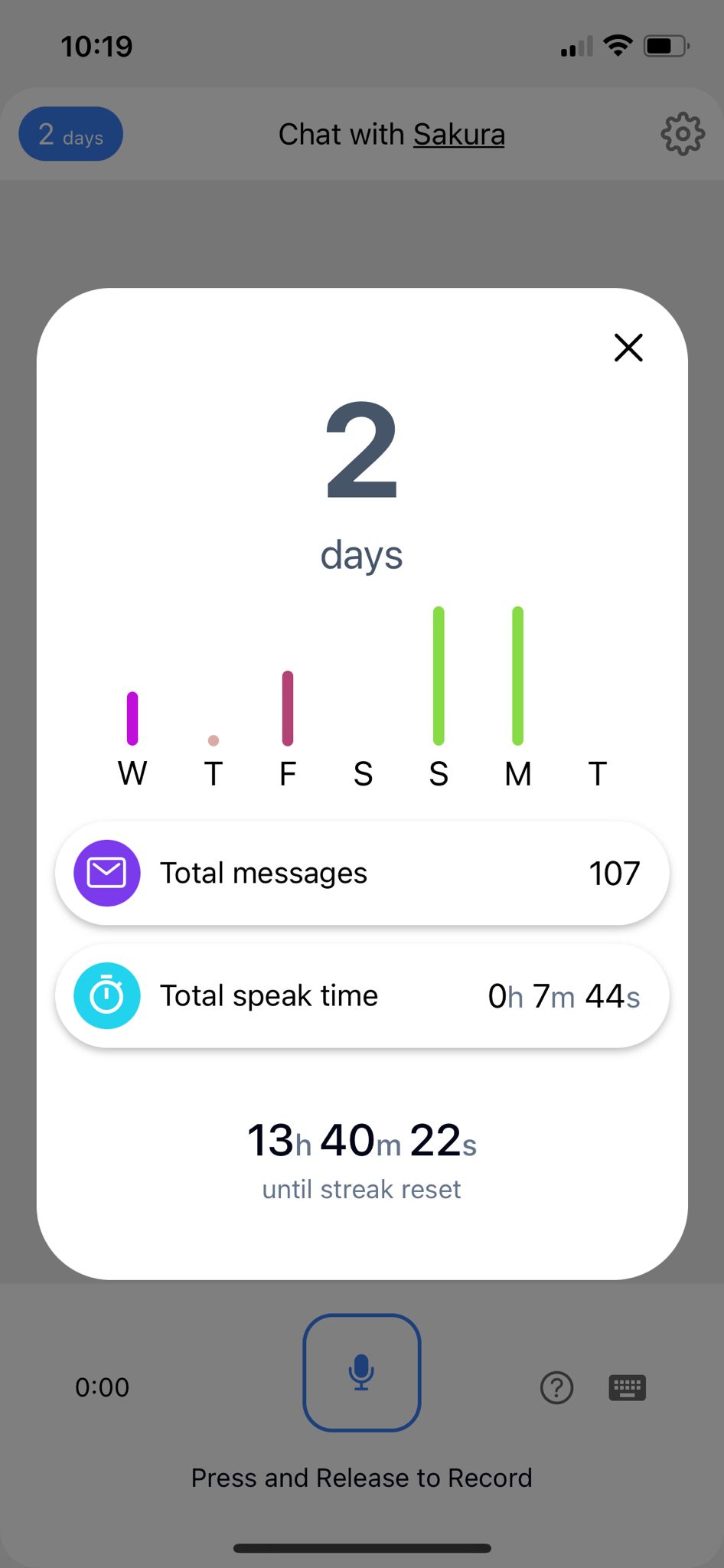724x1568 pixels.
Task: Tap the 2 days streak badge
Action: tap(70, 133)
